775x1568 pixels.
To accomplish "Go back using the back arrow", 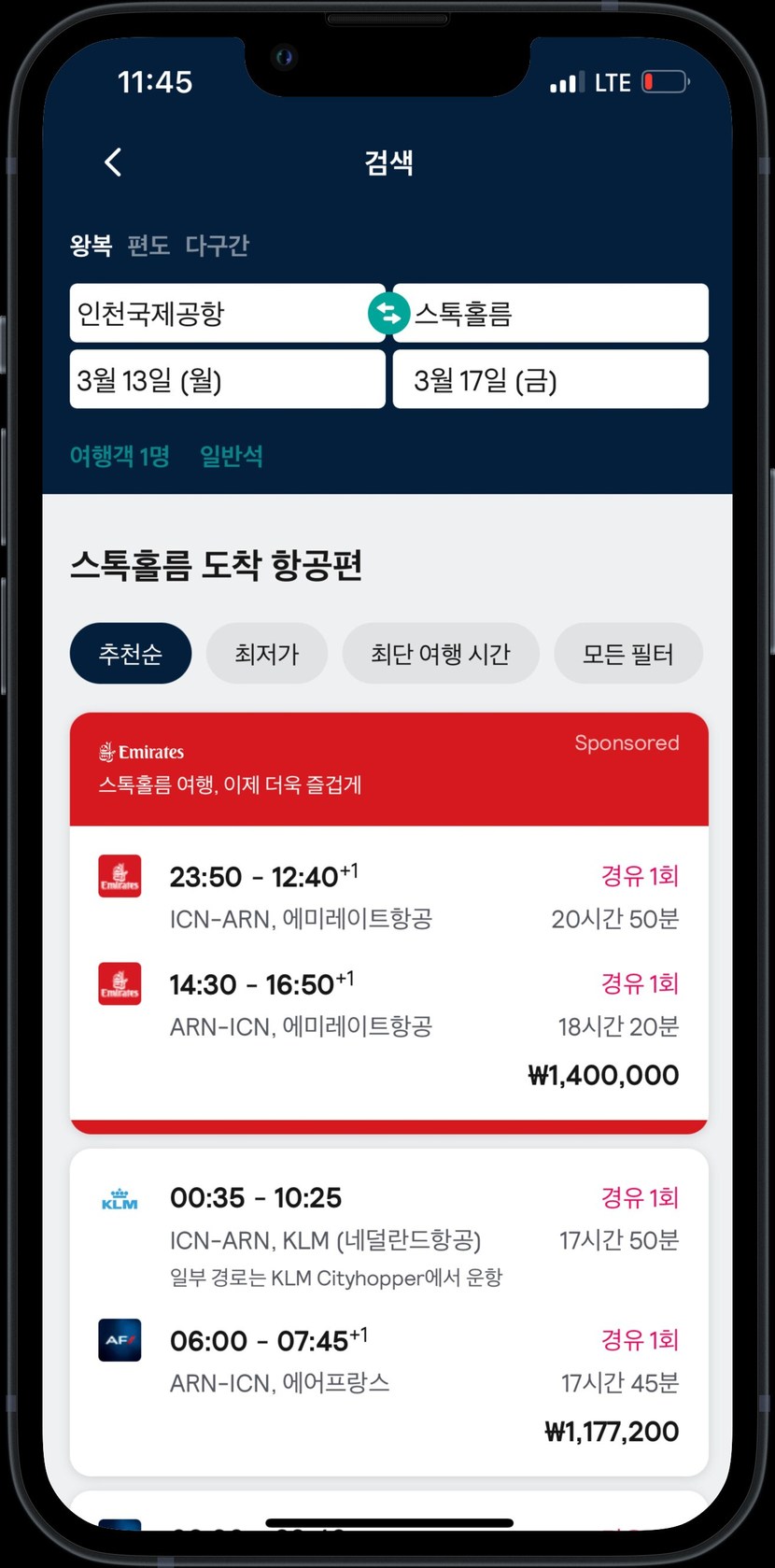I will click(x=113, y=162).
